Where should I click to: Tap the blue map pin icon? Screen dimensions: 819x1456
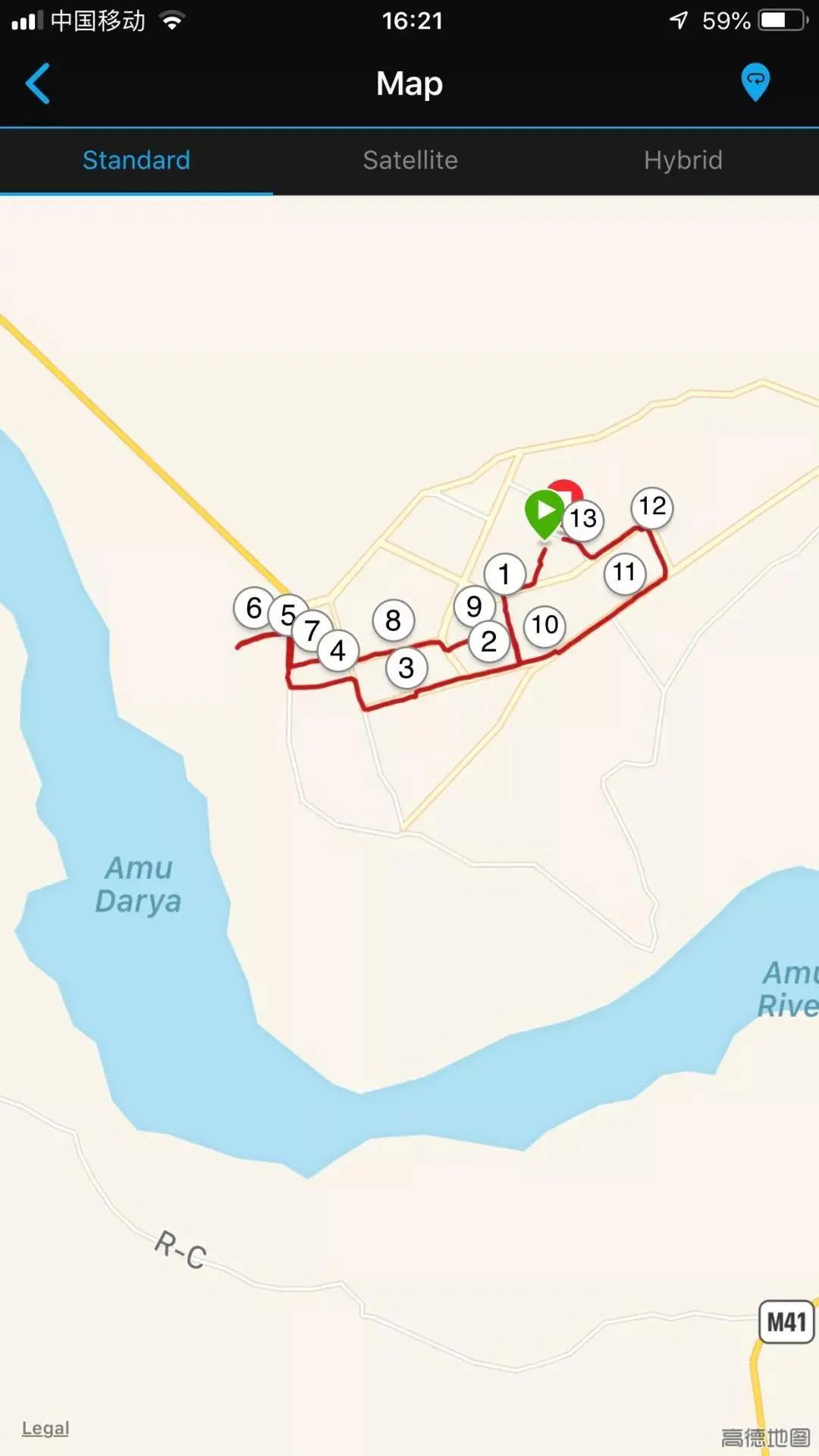[755, 82]
